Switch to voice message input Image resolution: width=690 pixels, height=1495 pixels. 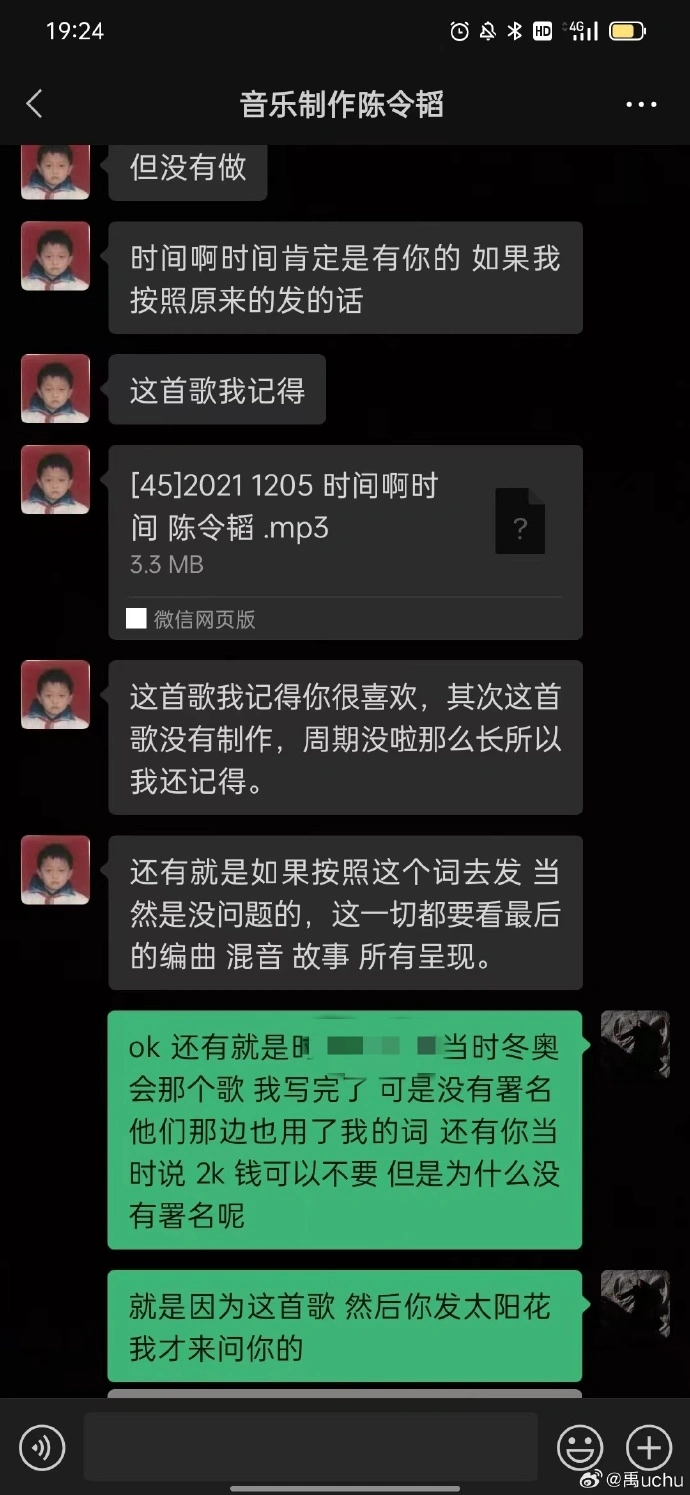tap(42, 1447)
